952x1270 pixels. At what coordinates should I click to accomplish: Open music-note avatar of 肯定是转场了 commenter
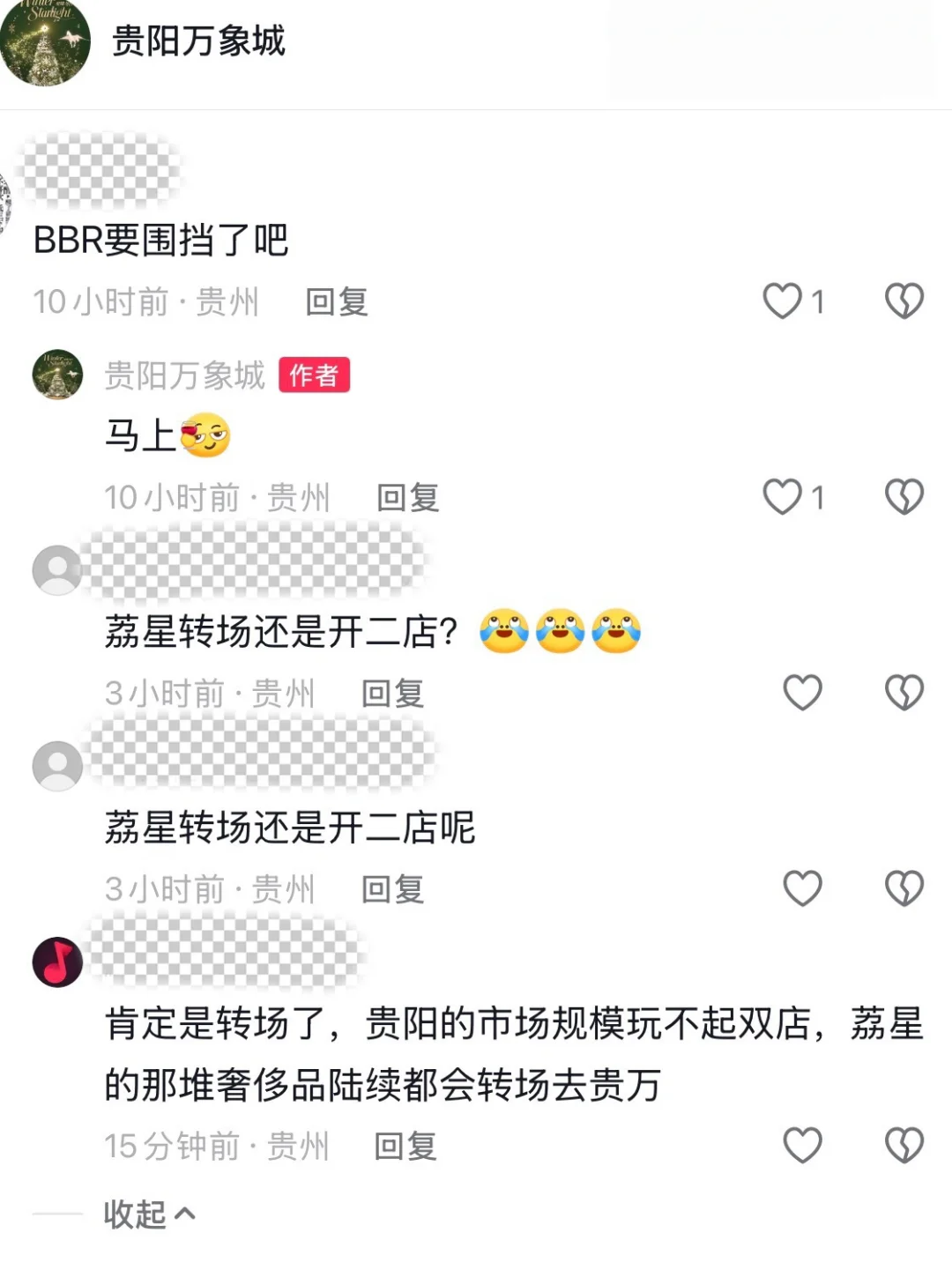57,962
